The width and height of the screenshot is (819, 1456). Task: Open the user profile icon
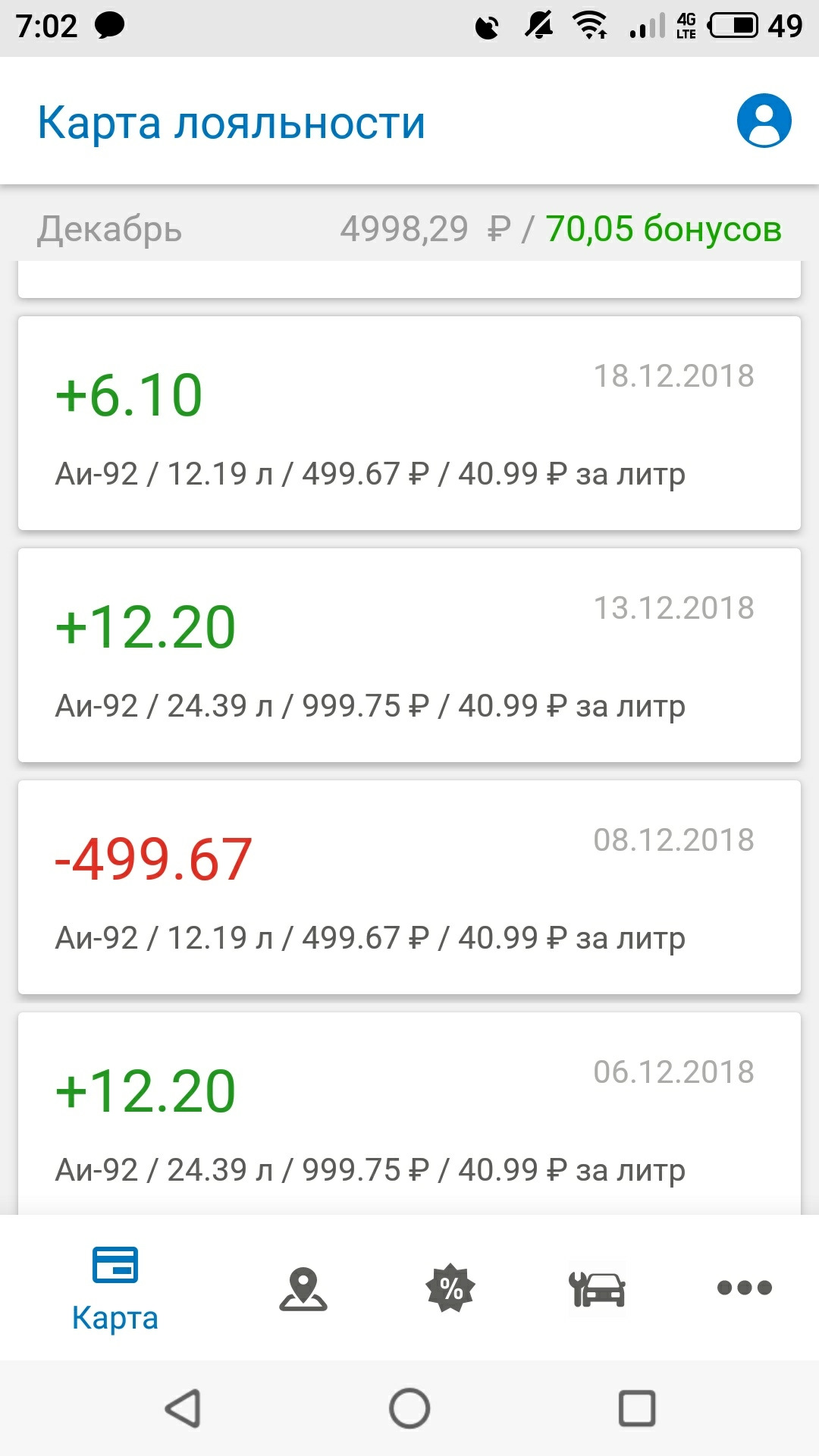[764, 121]
